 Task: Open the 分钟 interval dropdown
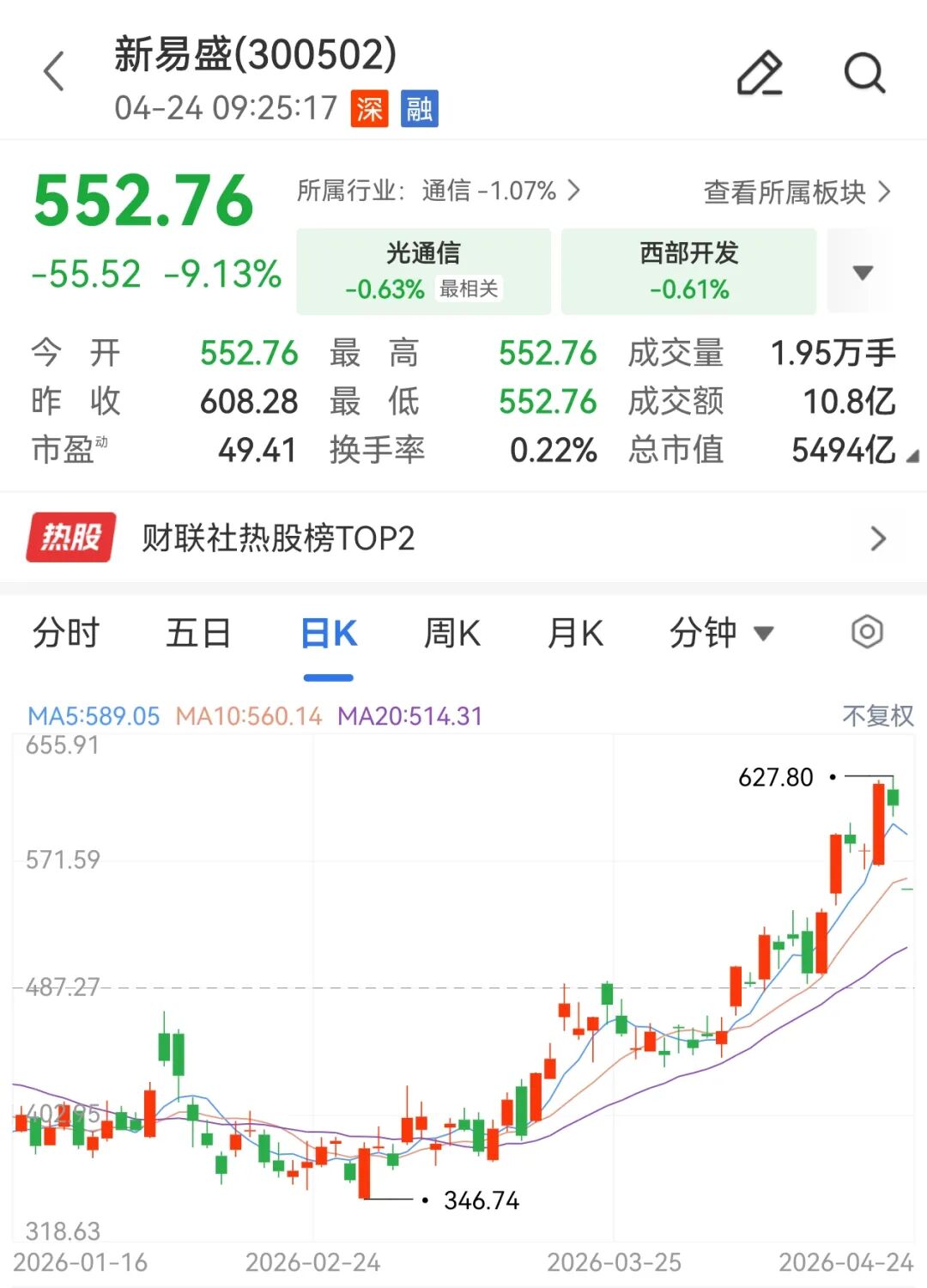721,634
